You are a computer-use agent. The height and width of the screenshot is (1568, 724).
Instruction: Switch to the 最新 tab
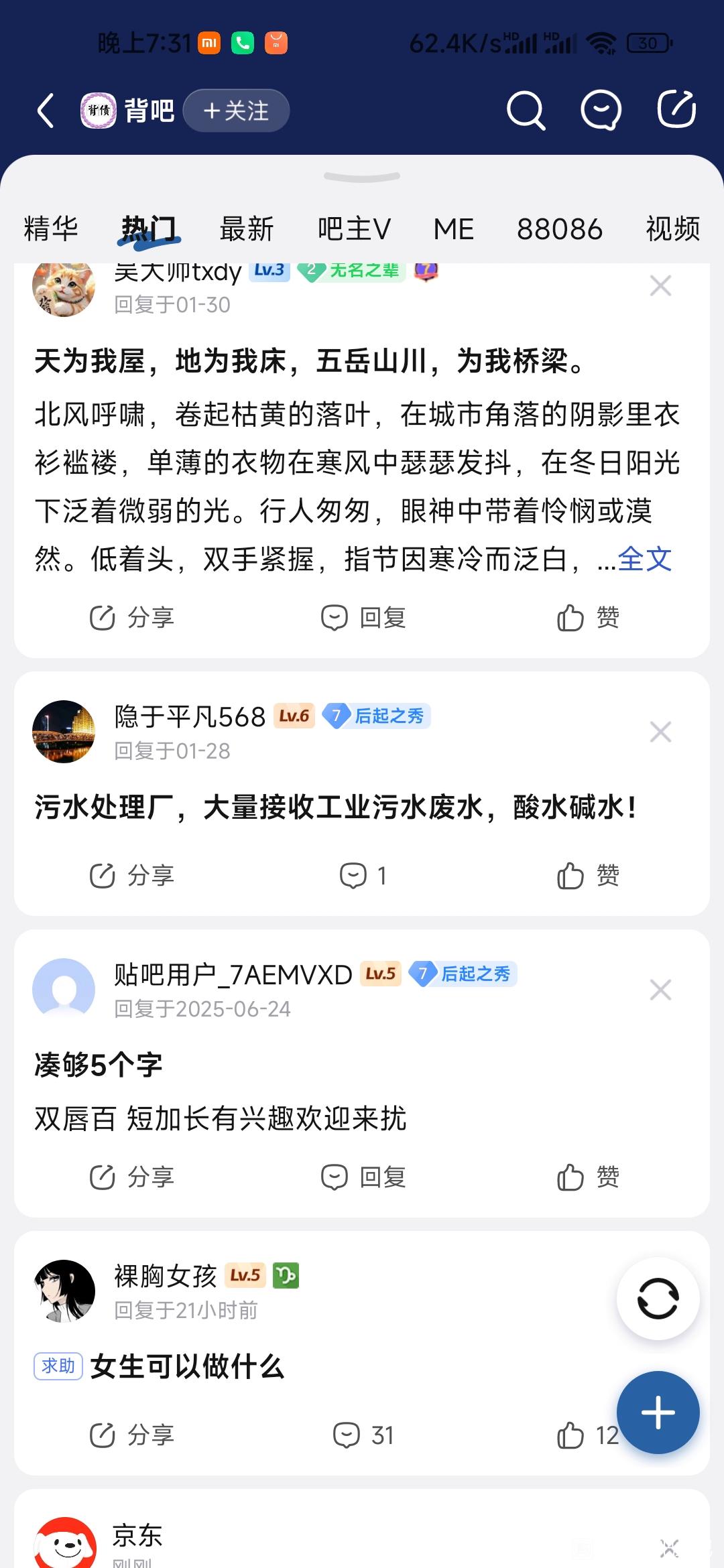pos(247,228)
